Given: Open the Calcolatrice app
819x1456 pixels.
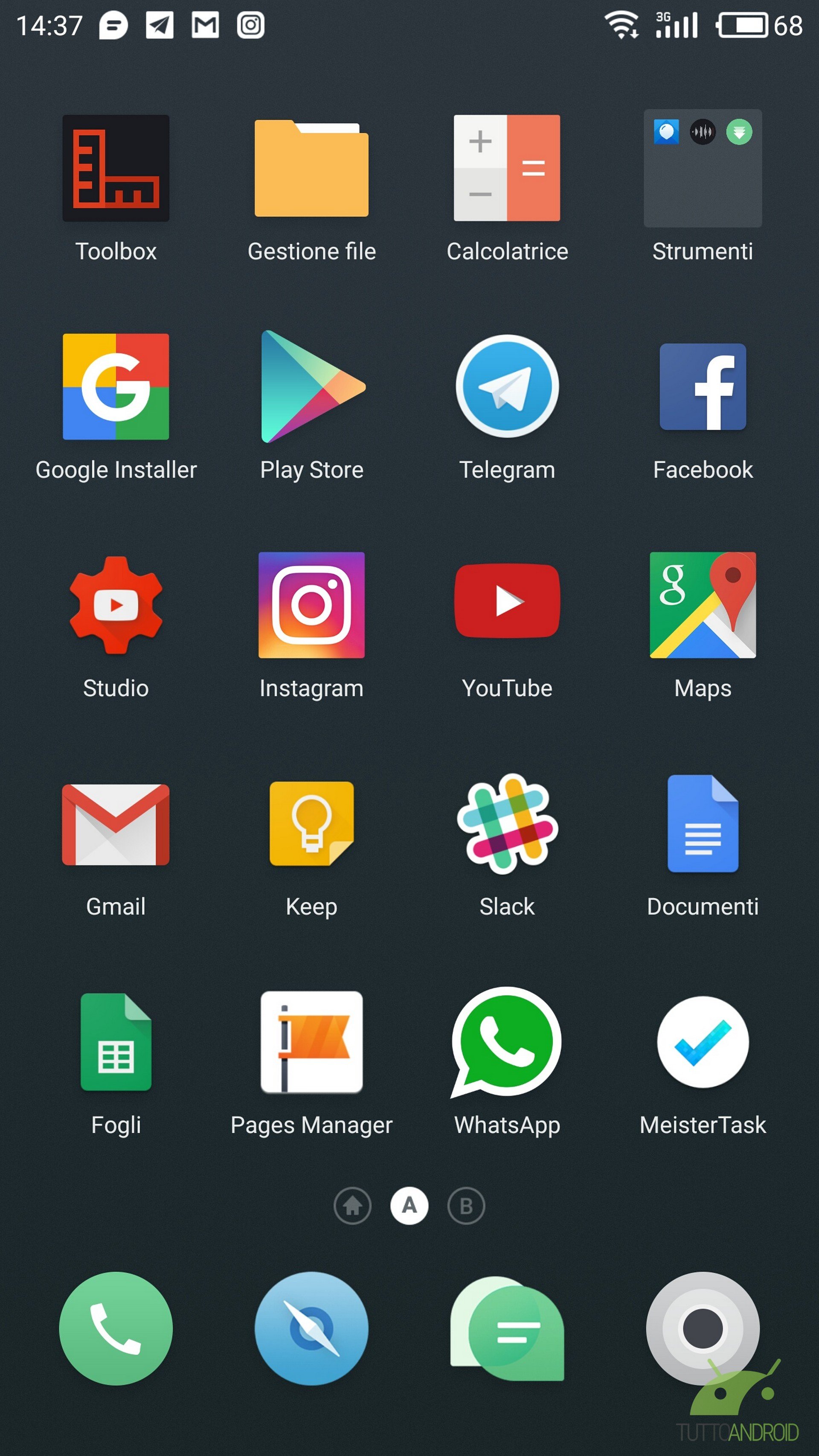Looking at the screenshot, I should click(507, 169).
